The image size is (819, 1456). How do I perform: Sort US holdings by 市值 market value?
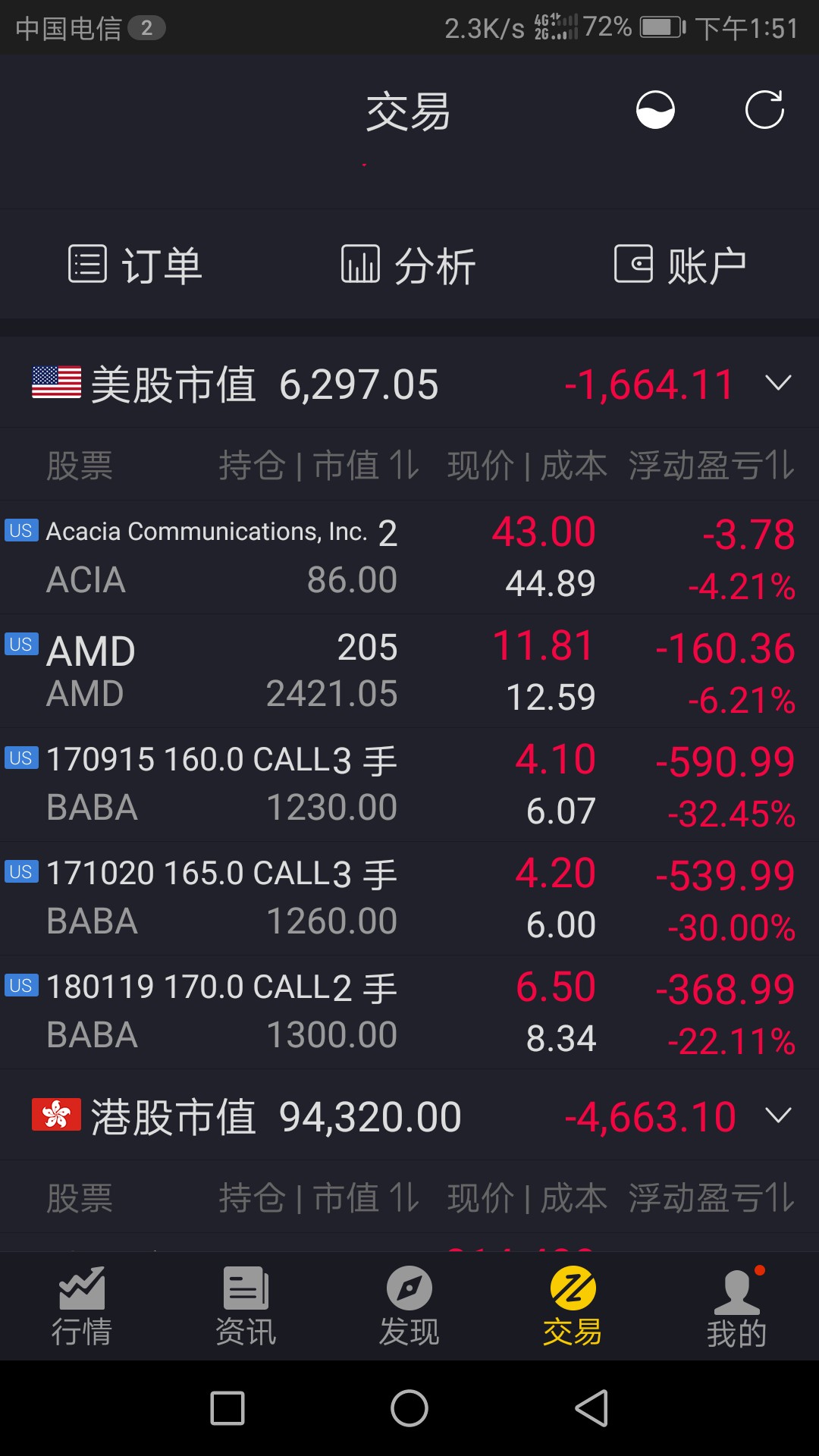click(x=366, y=466)
